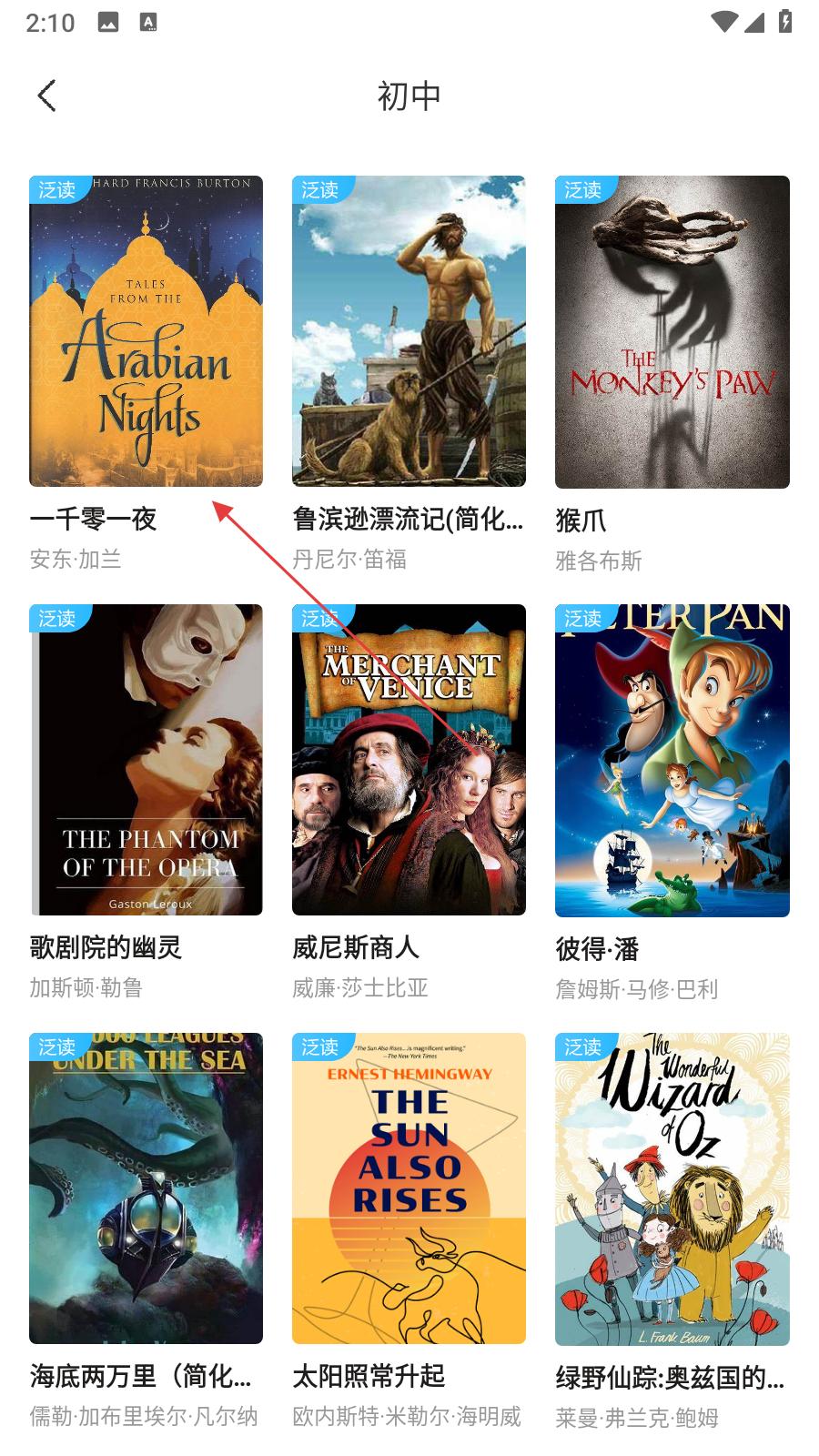Viewport: 819px width, 1456px height.
Task: Open the 彼得·潘 book
Action: 672,760
